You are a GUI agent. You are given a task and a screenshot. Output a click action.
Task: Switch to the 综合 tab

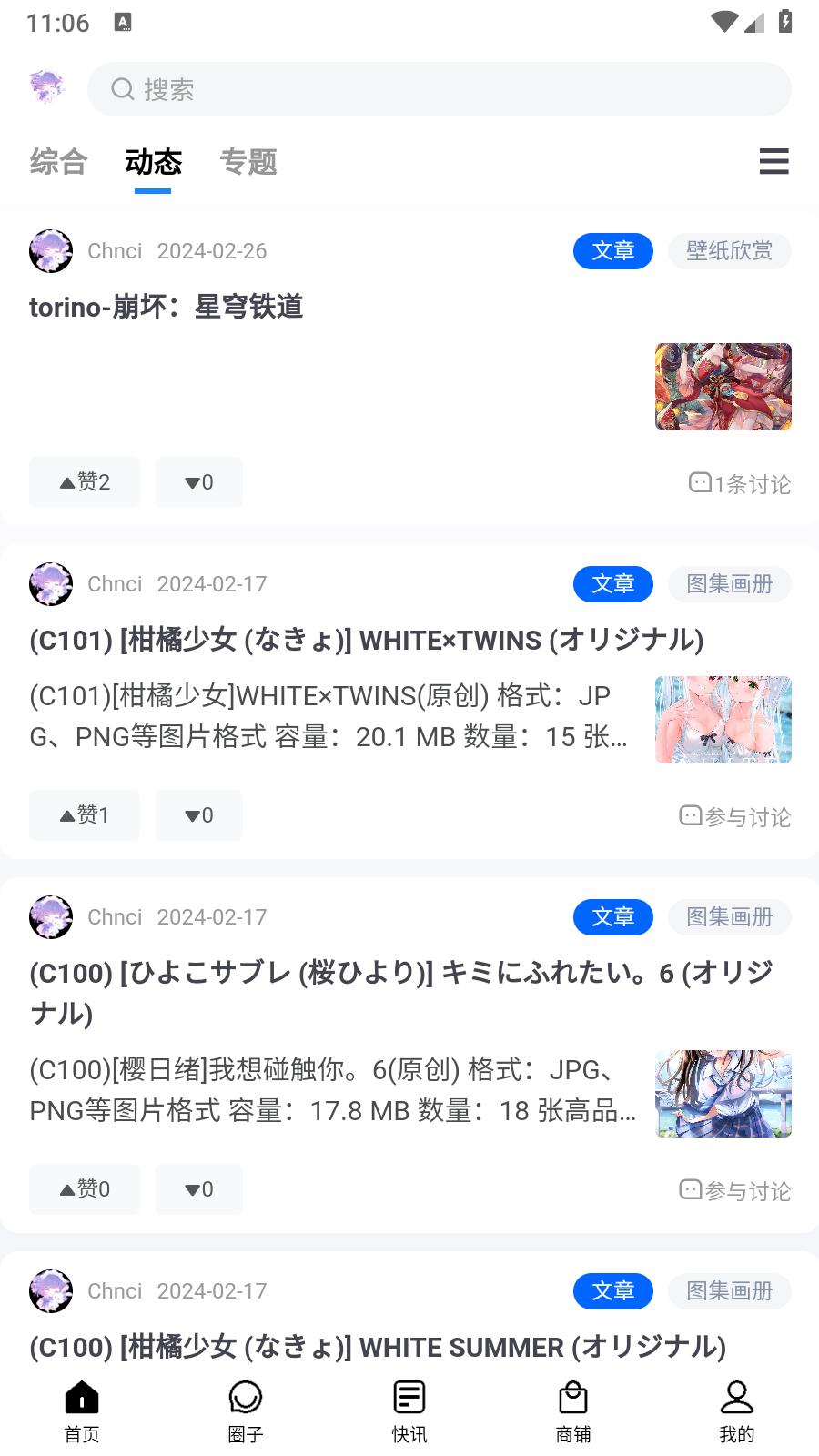[x=57, y=162]
